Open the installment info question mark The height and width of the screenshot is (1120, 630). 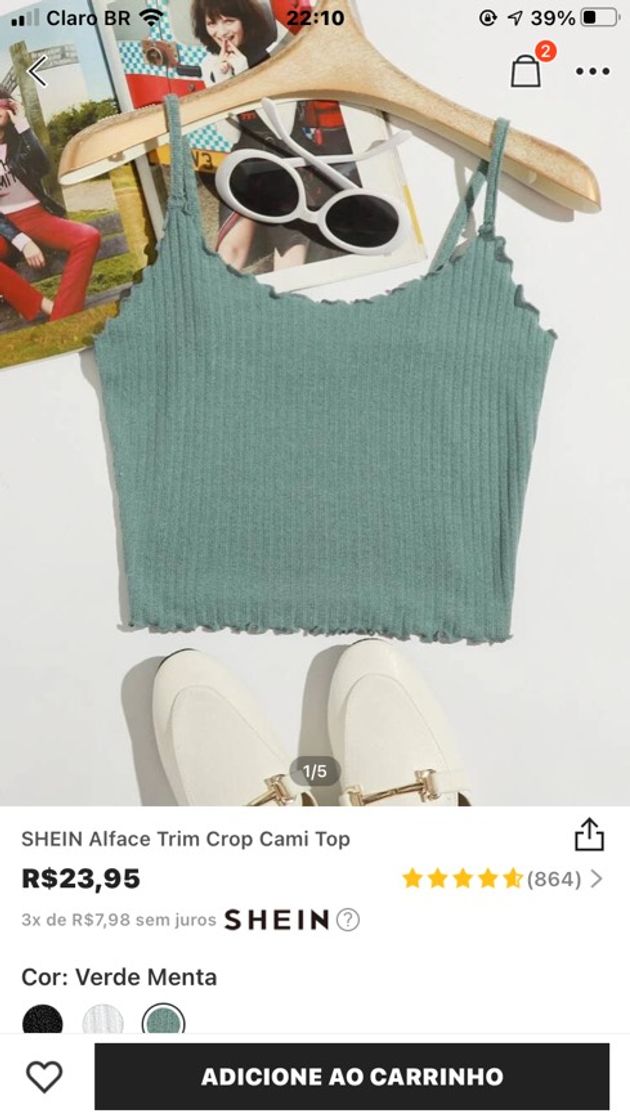(x=347, y=920)
